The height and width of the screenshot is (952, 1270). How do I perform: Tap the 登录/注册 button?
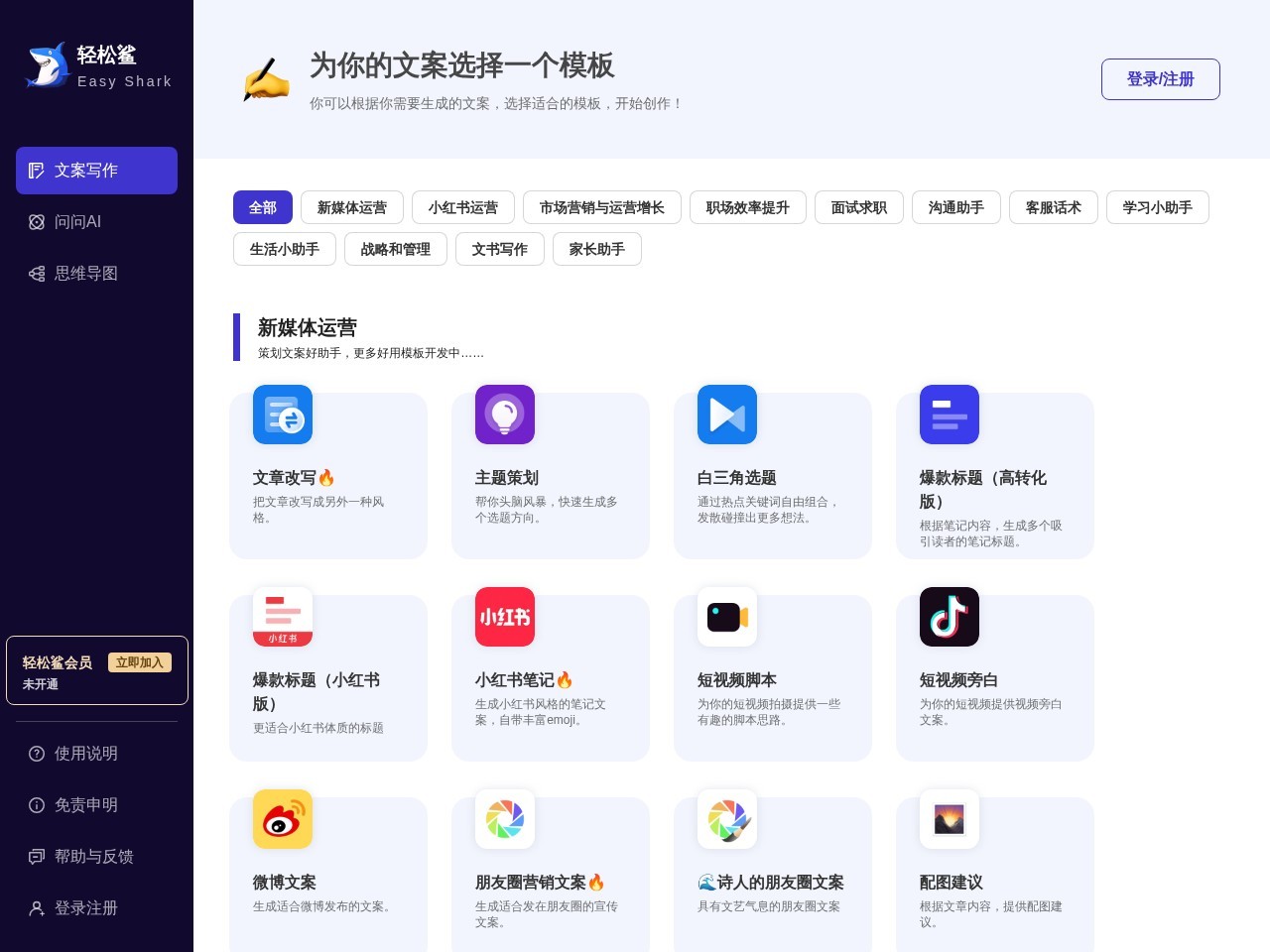(x=1160, y=79)
